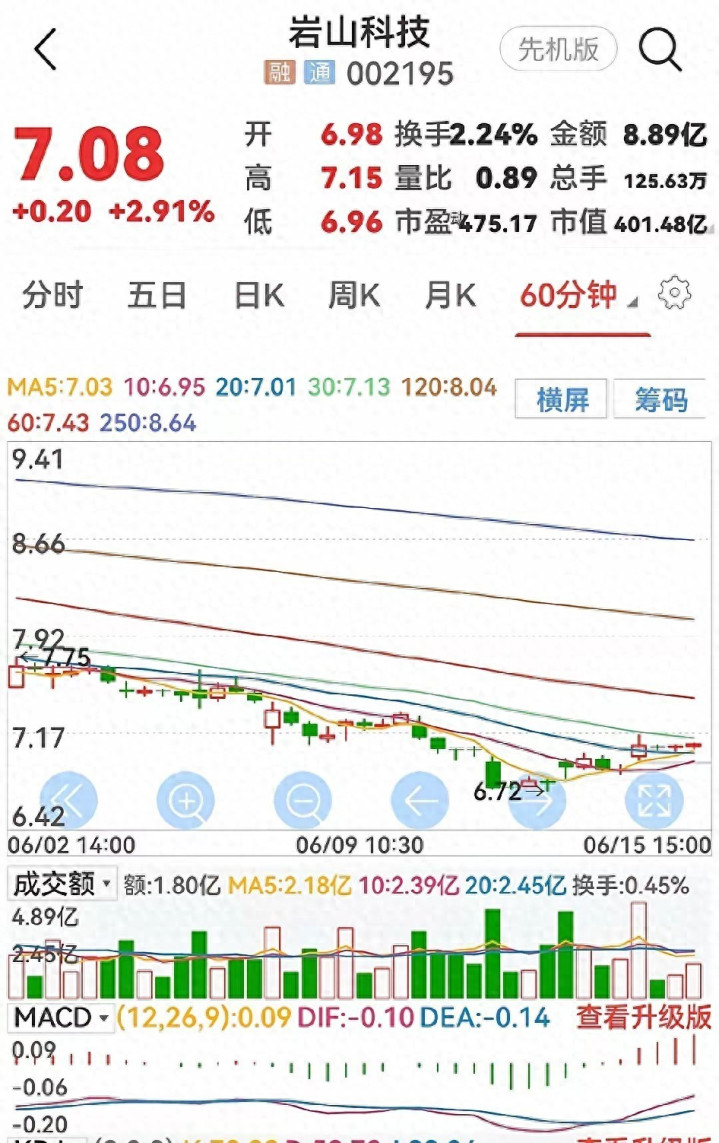Select the 周K chart tab

(354, 295)
